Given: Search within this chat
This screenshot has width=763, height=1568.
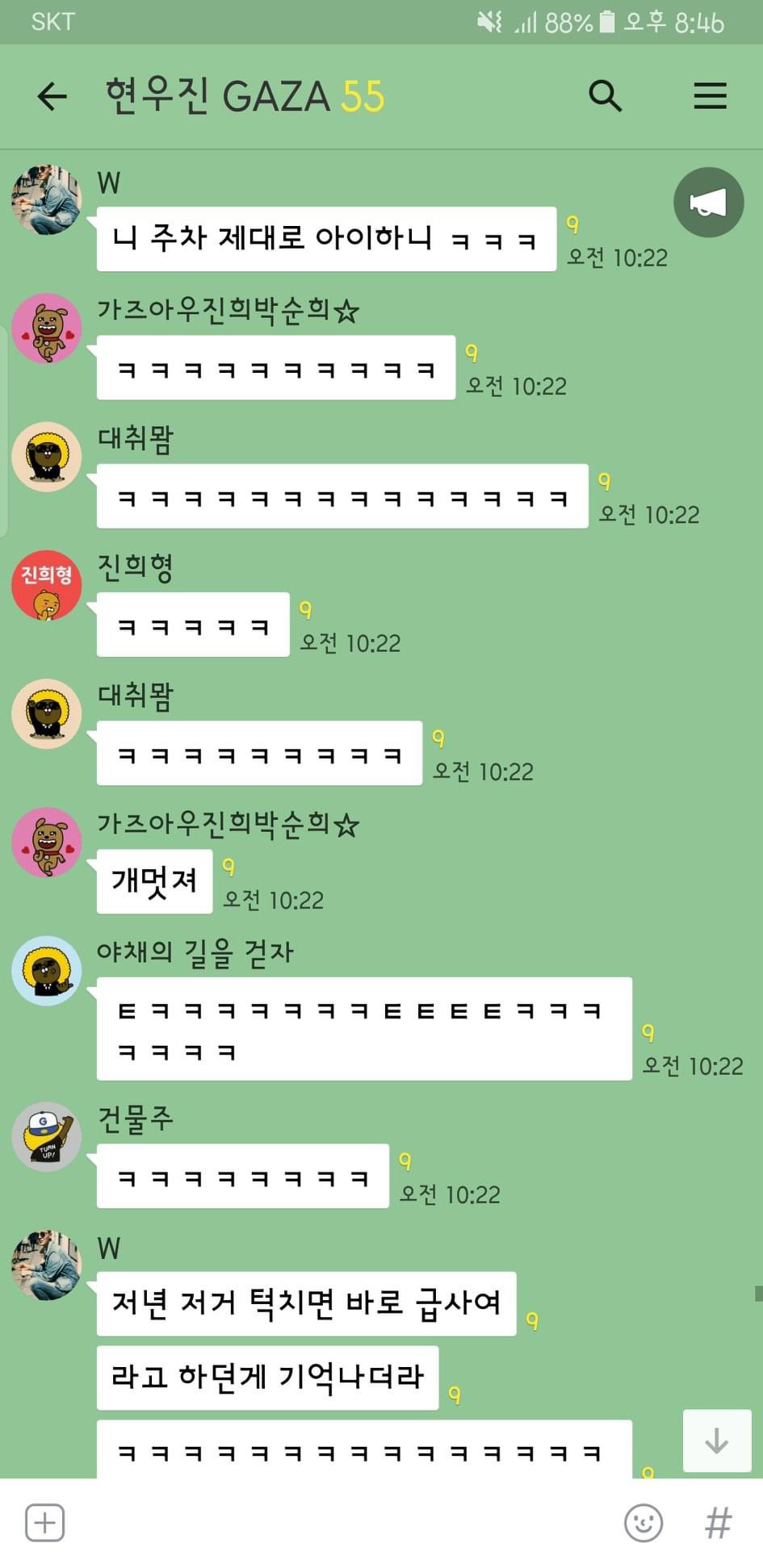Looking at the screenshot, I should click(605, 96).
